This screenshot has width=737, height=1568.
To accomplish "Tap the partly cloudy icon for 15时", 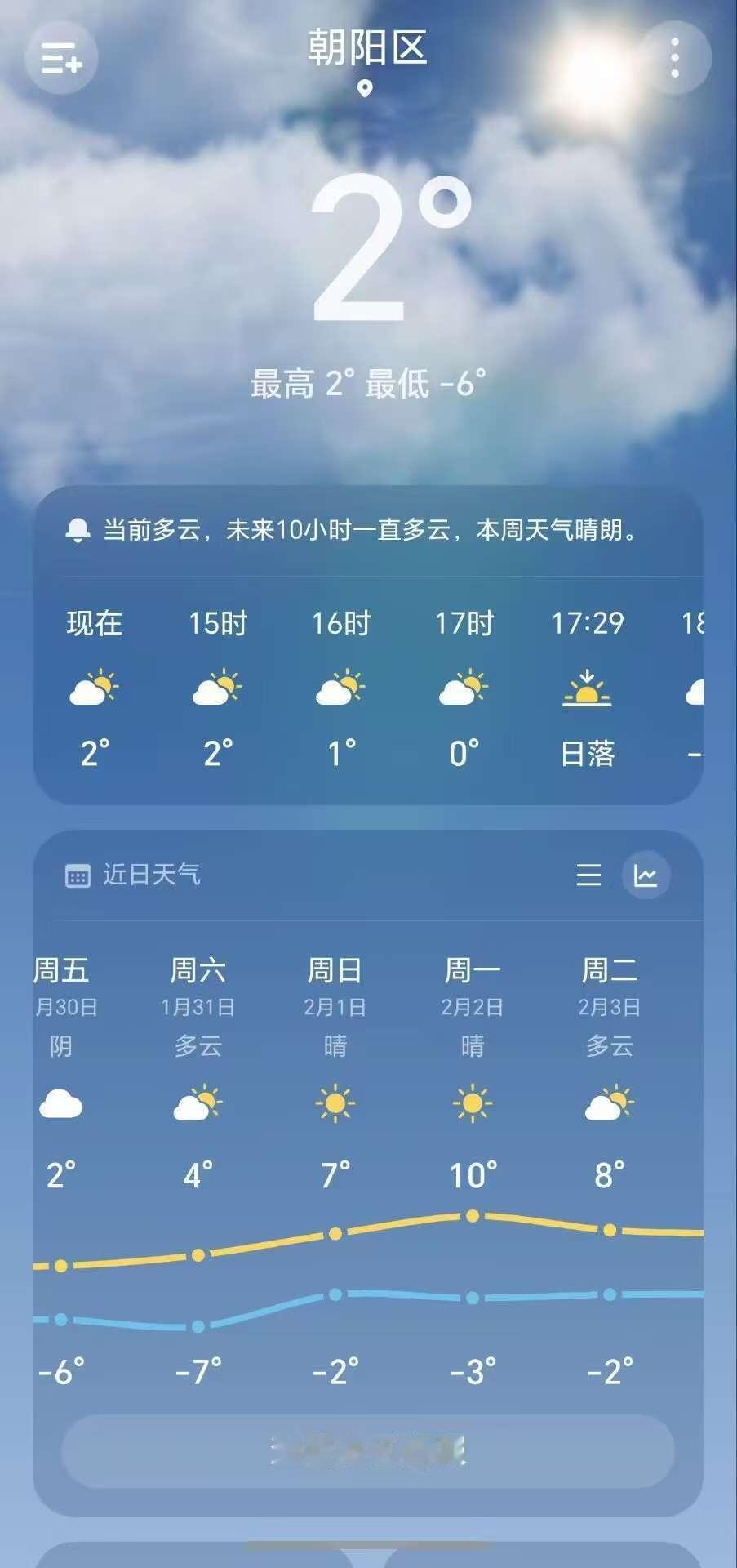I will 217,688.
